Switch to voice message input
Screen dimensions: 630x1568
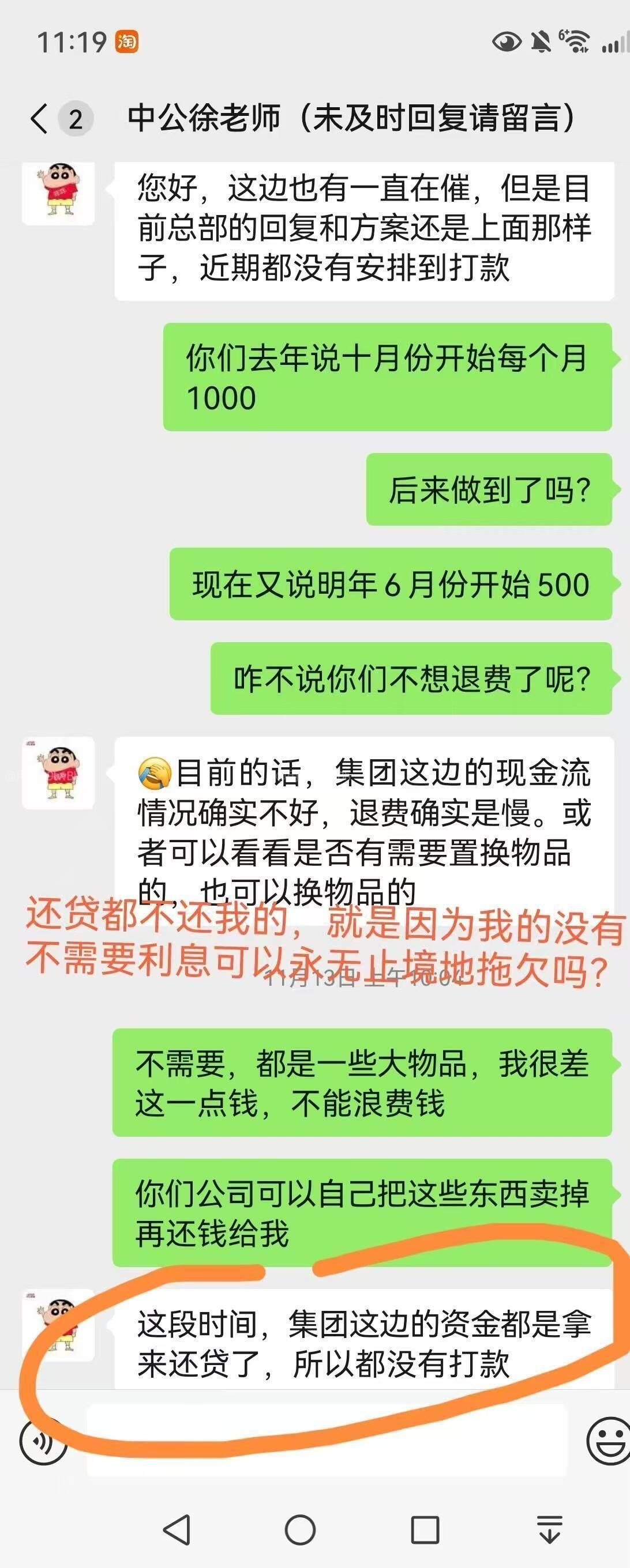(43, 1441)
